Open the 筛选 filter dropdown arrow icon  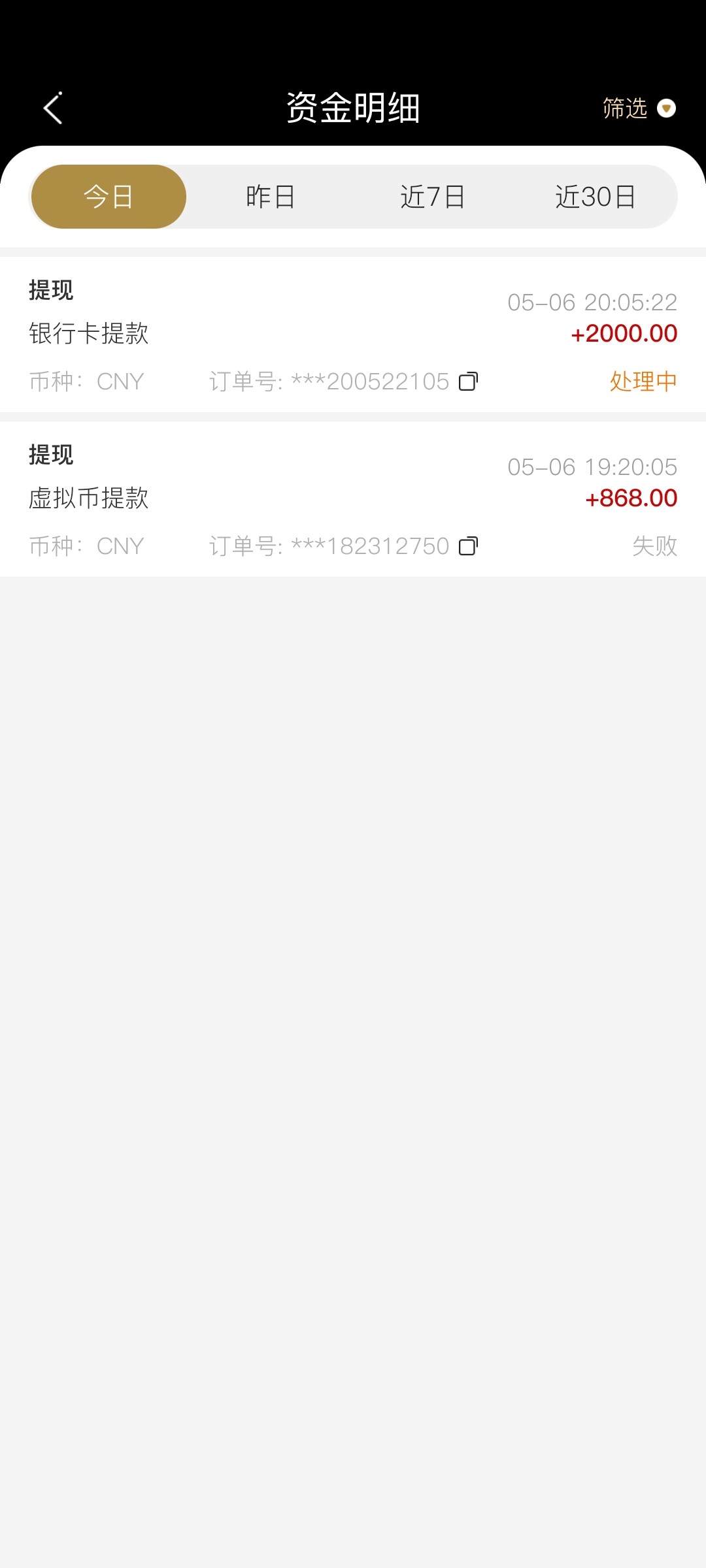pyautogui.click(x=666, y=108)
